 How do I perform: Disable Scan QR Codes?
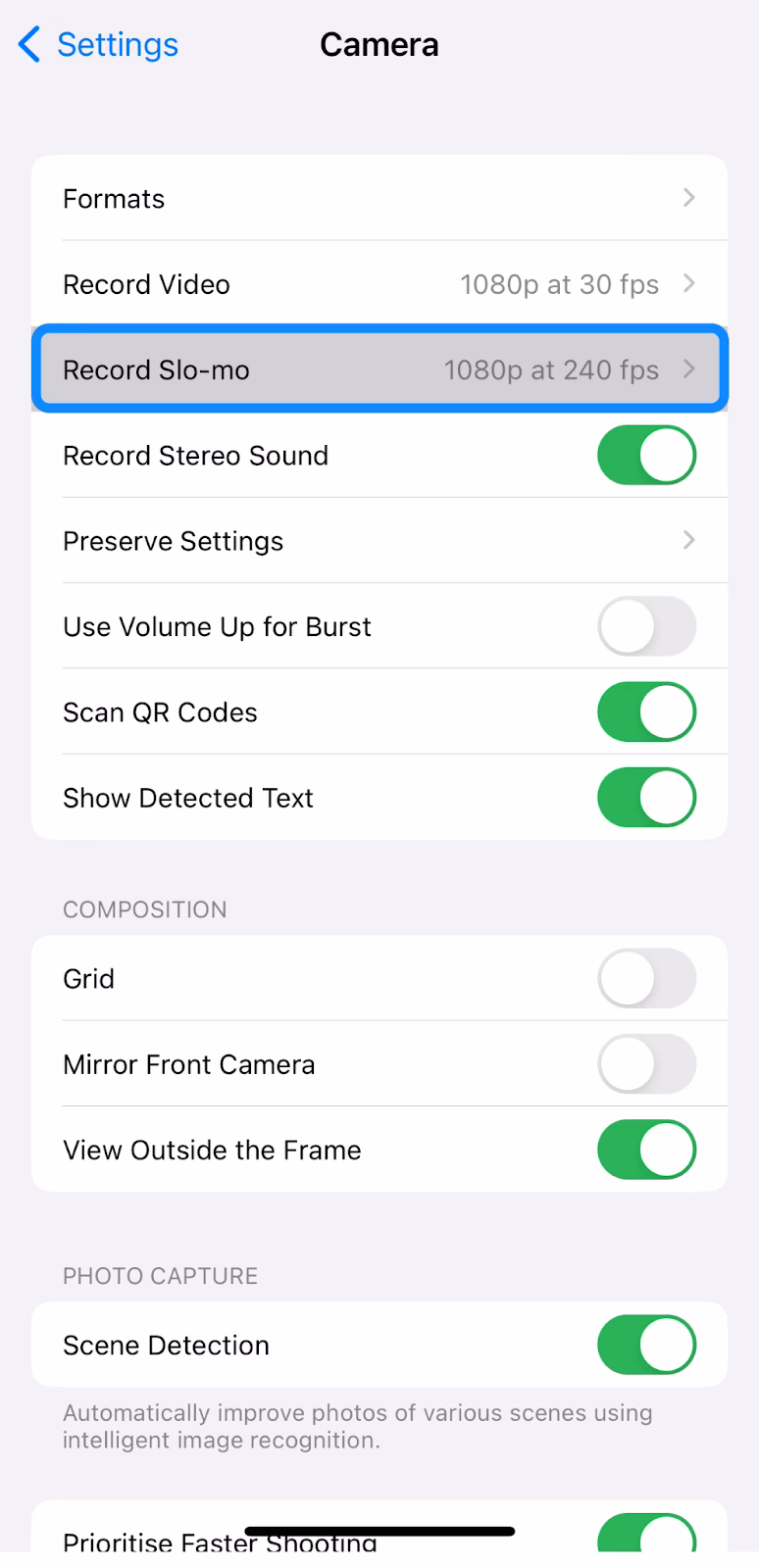click(x=646, y=712)
